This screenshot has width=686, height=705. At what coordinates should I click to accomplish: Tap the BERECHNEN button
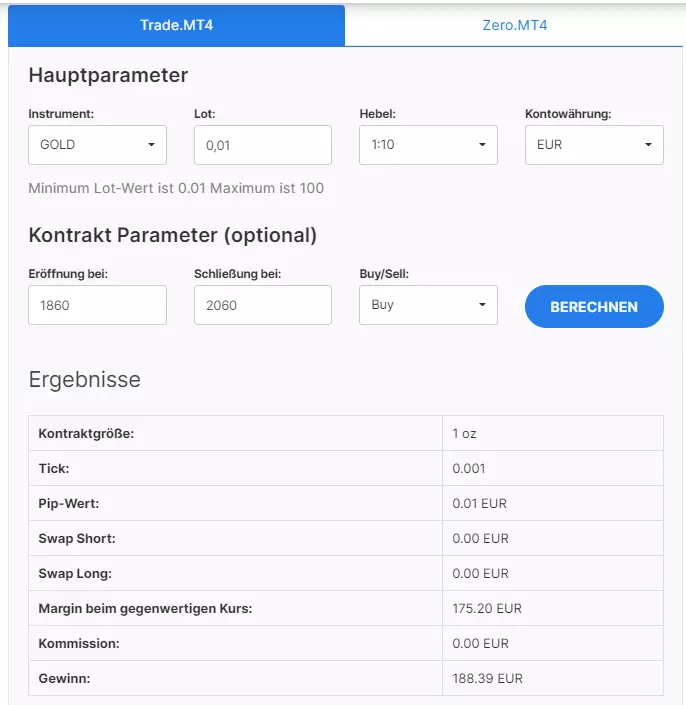tap(594, 306)
